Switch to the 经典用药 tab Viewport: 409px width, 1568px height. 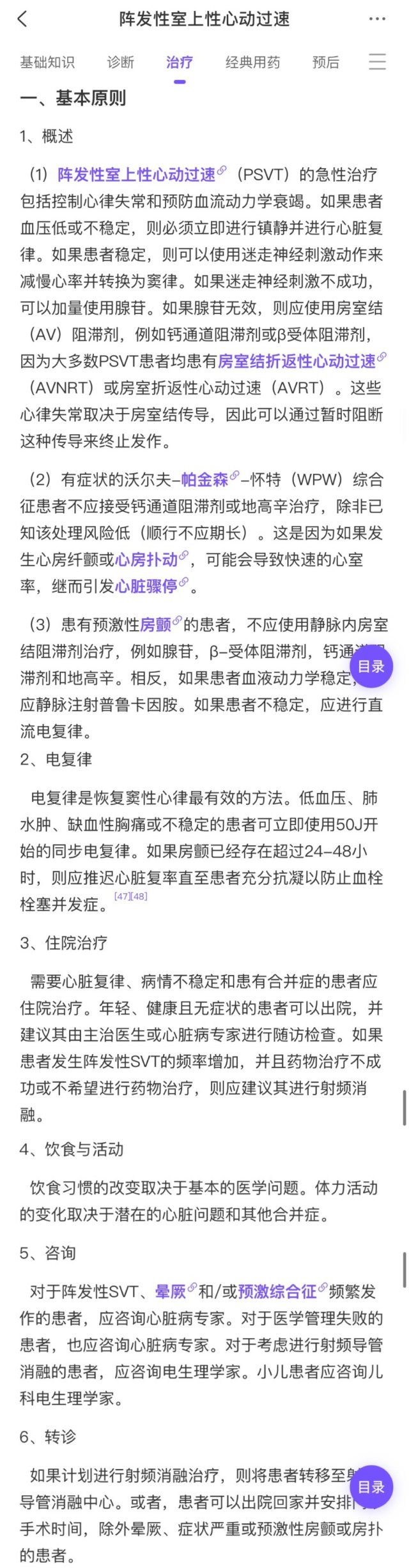pyautogui.click(x=252, y=63)
